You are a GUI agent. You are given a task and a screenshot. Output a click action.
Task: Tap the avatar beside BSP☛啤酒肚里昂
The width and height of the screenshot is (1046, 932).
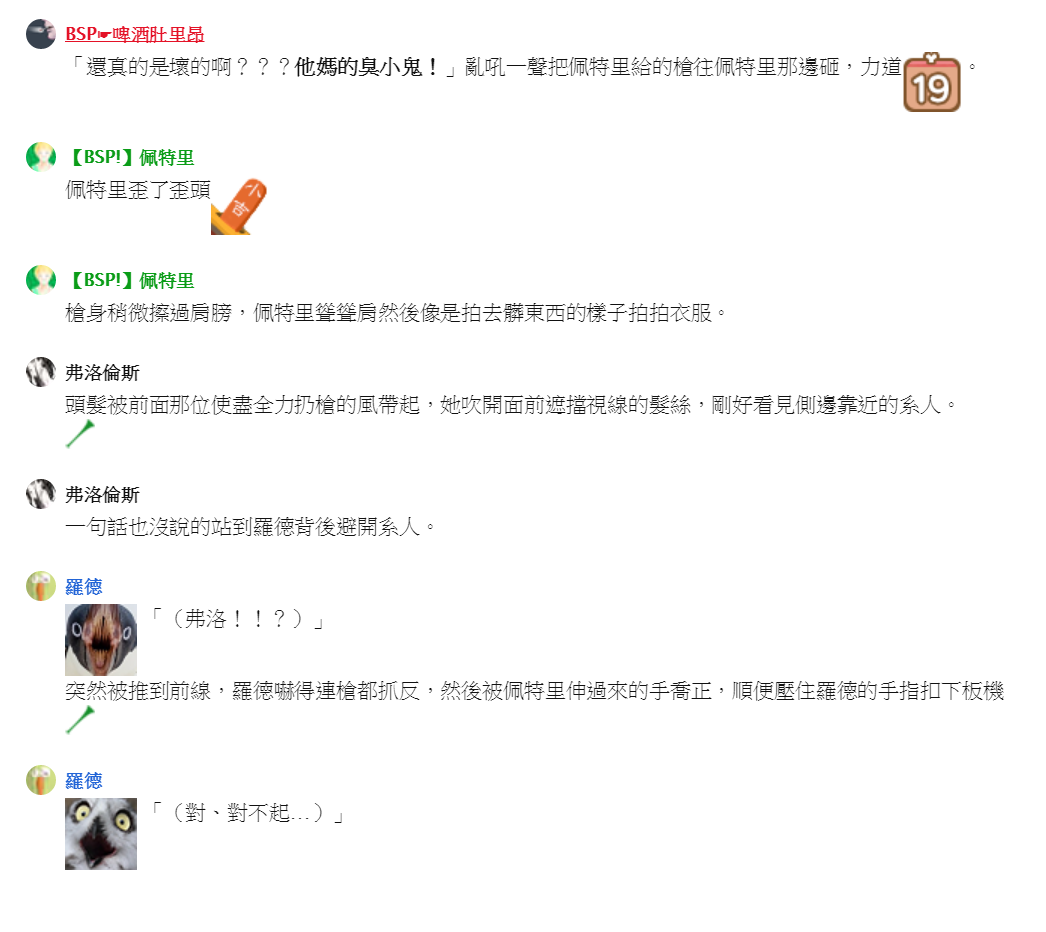pyautogui.click(x=40, y=34)
